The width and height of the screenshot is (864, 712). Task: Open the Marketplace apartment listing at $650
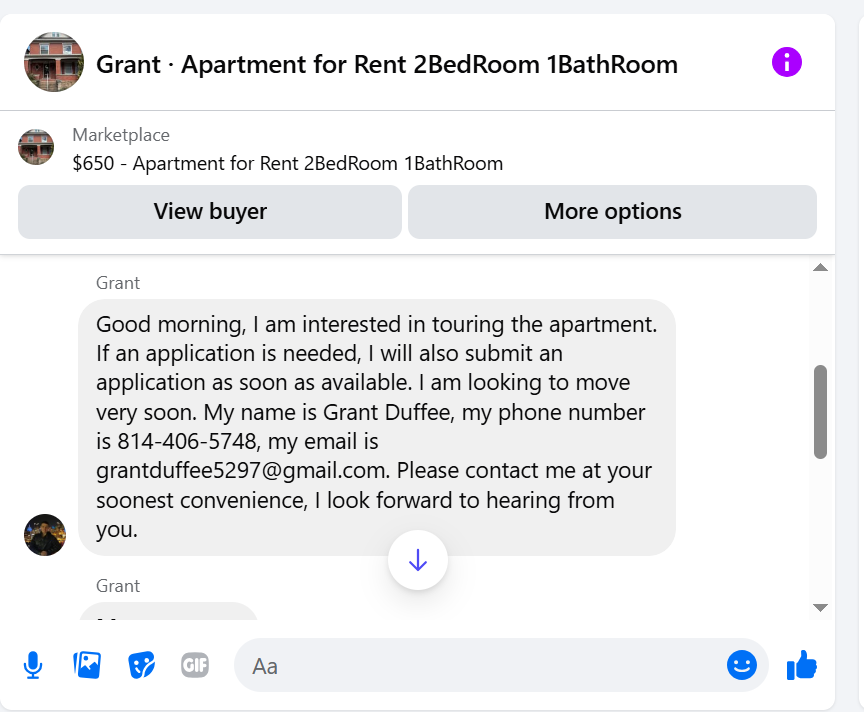pyautogui.click(x=287, y=163)
